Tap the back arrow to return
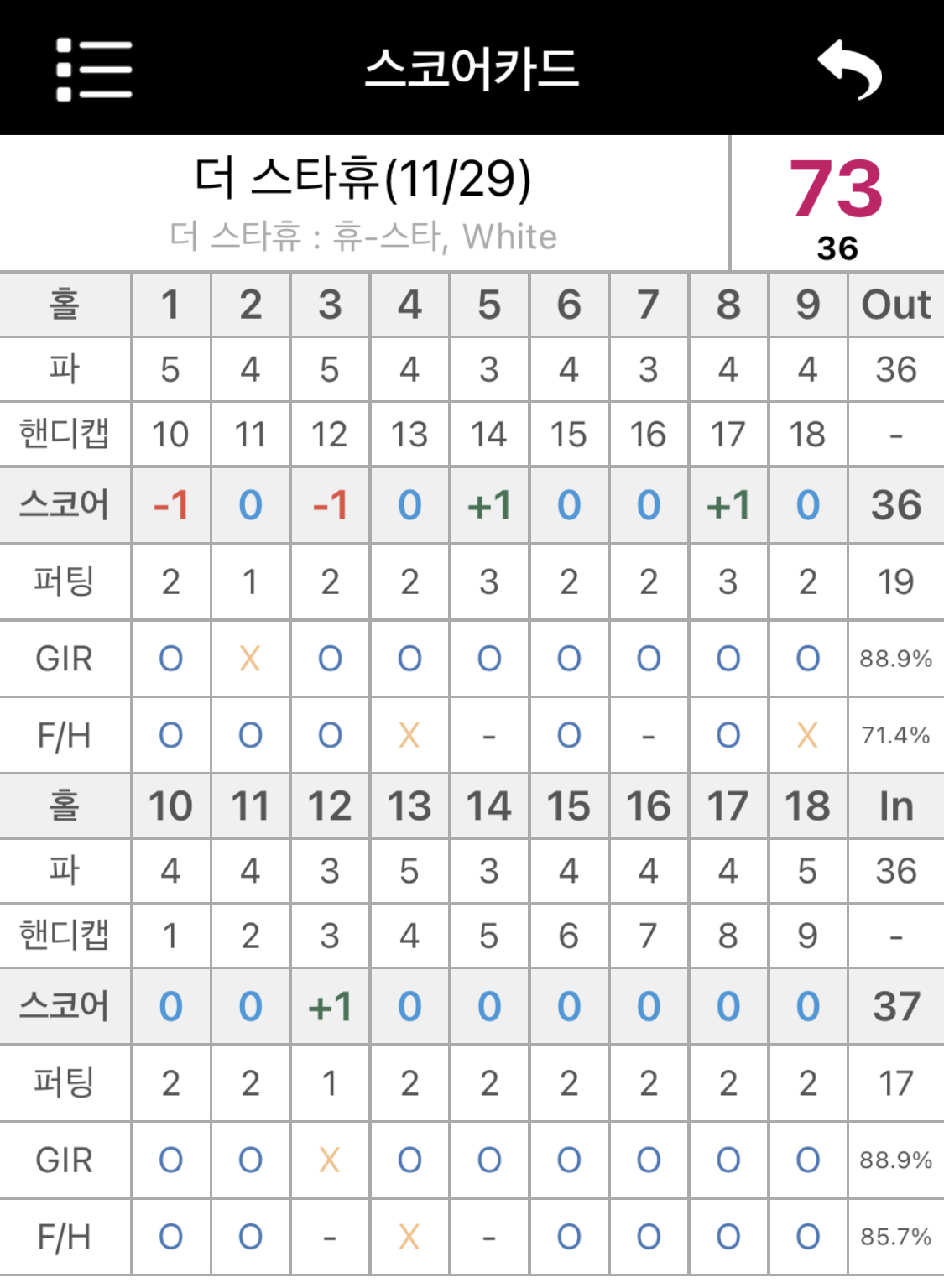 point(849,70)
